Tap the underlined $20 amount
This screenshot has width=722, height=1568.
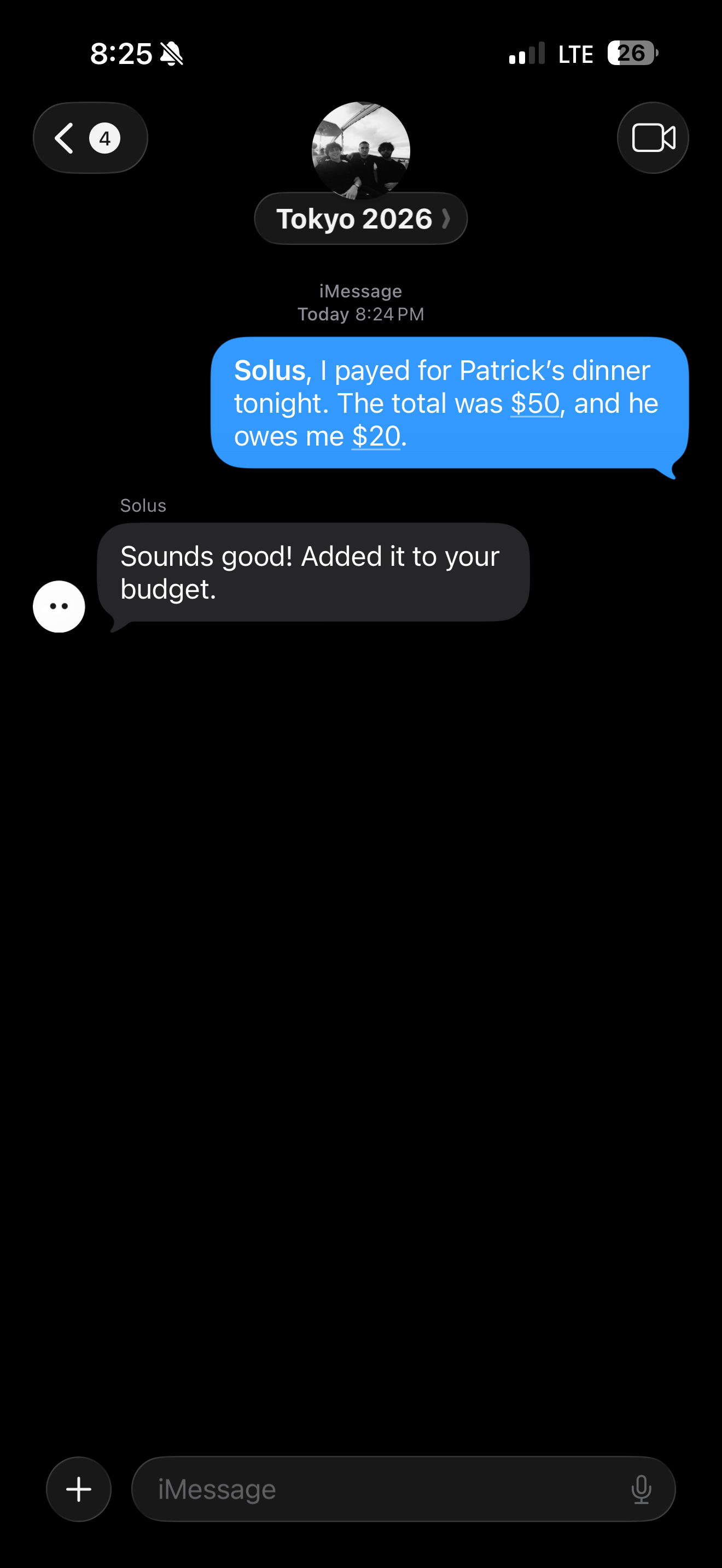tap(376, 436)
